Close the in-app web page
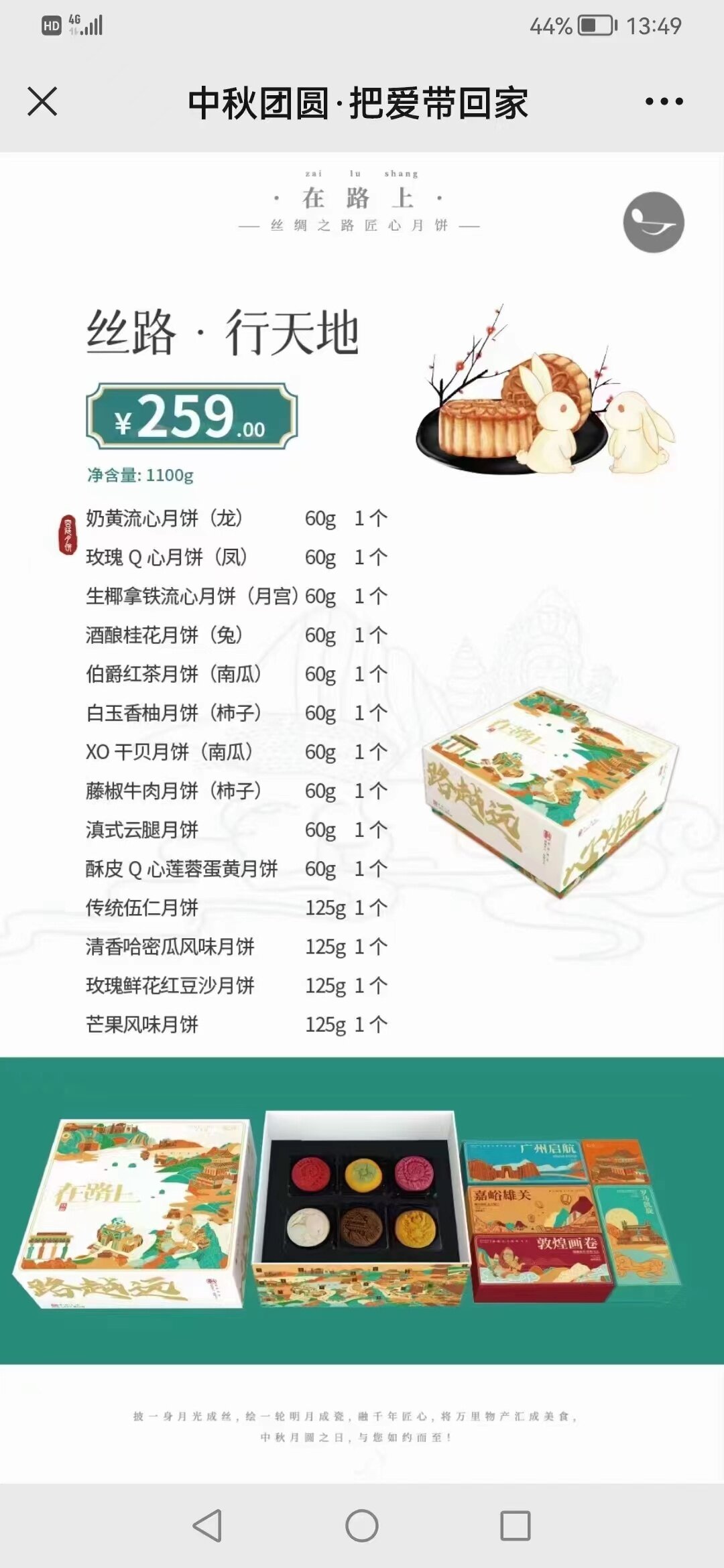The width and height of the screenshot is (724, 1568). click(x=42, y=101)
